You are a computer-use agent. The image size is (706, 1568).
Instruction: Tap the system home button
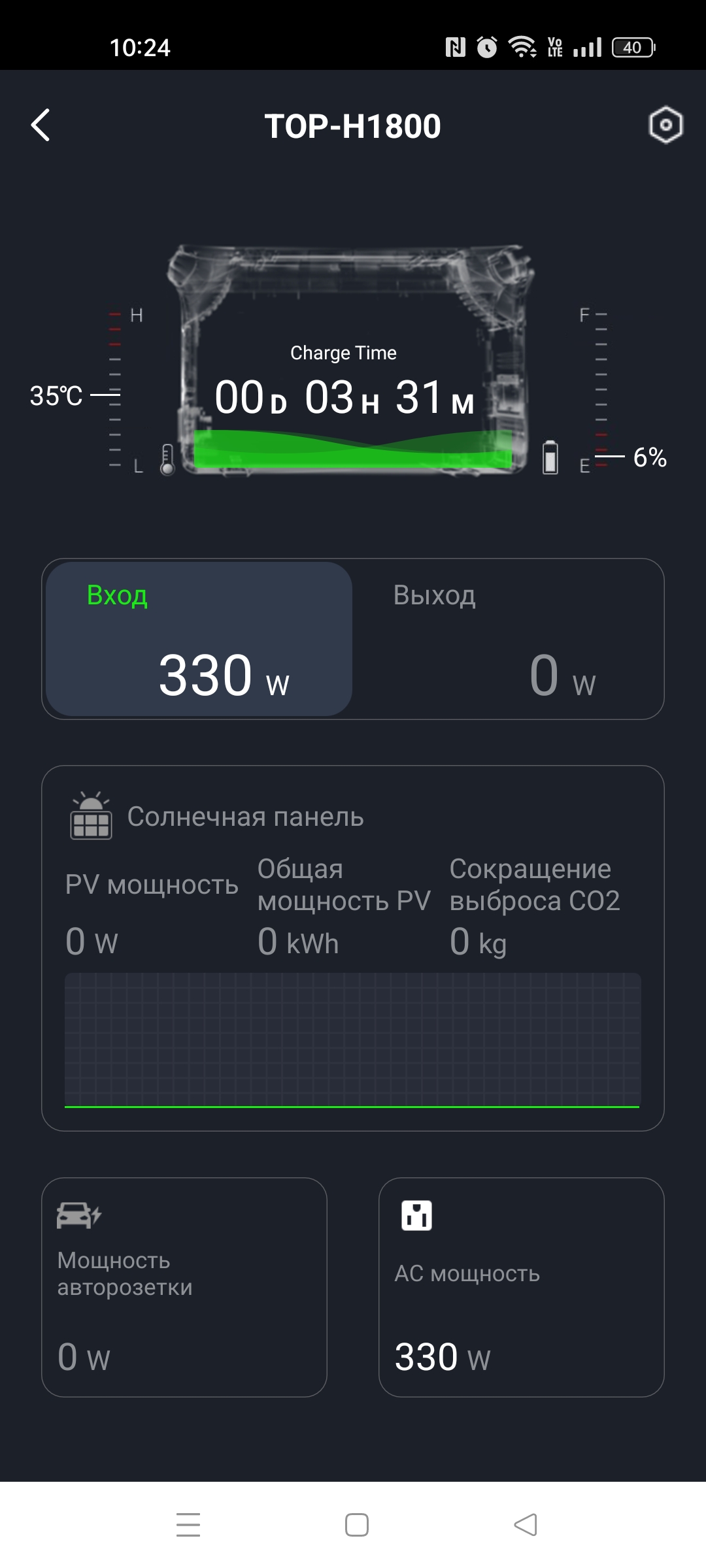356,1525
